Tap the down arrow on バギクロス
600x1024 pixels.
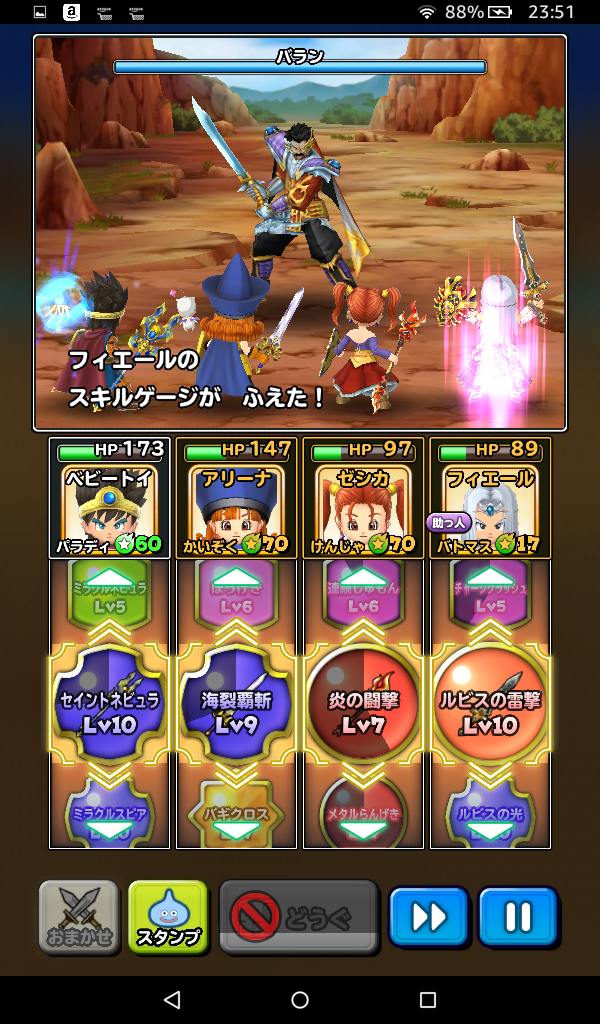tap(236, 831)
